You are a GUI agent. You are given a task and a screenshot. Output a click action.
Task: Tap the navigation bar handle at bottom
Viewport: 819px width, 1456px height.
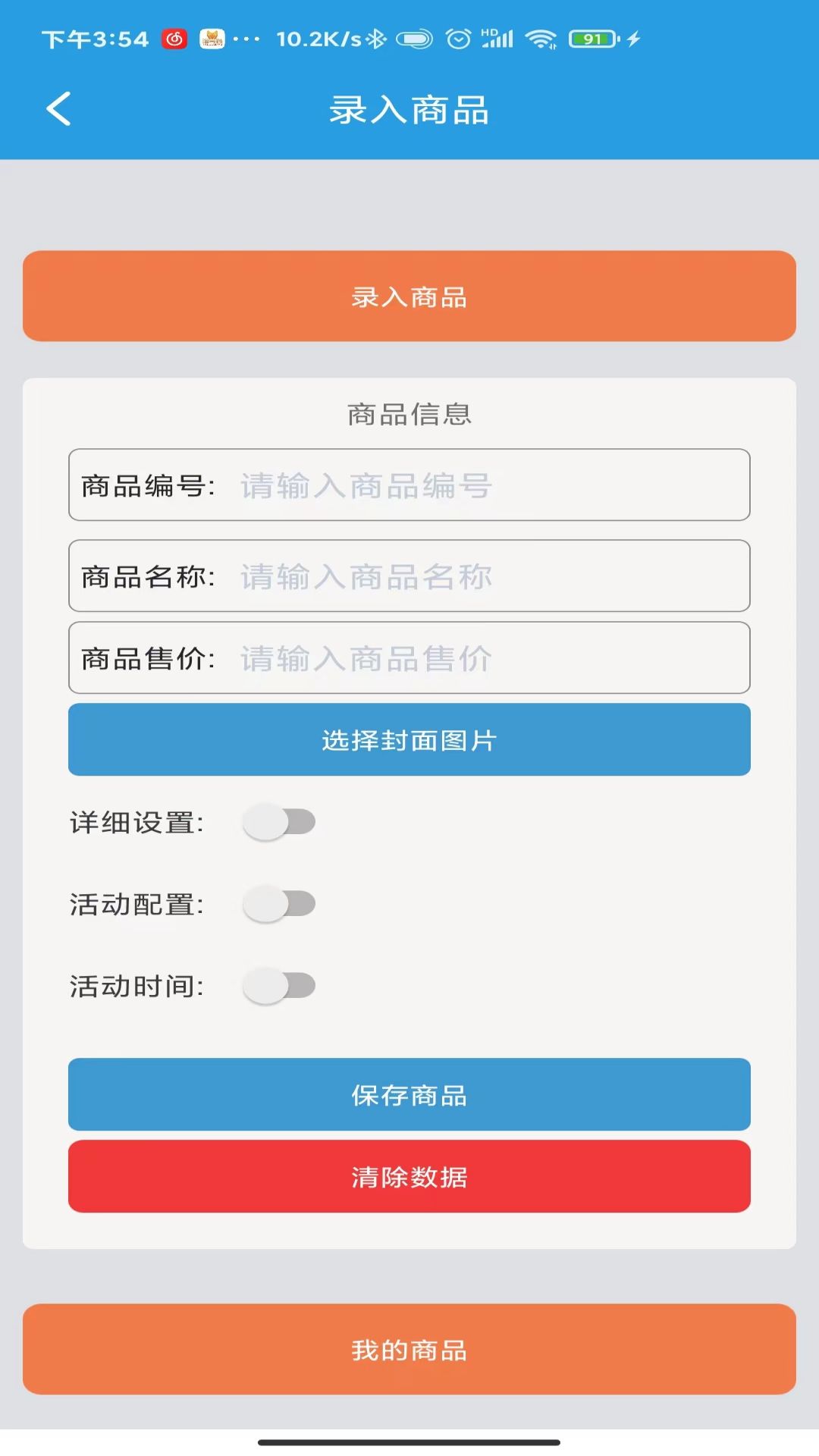(x=409, y=1441)
